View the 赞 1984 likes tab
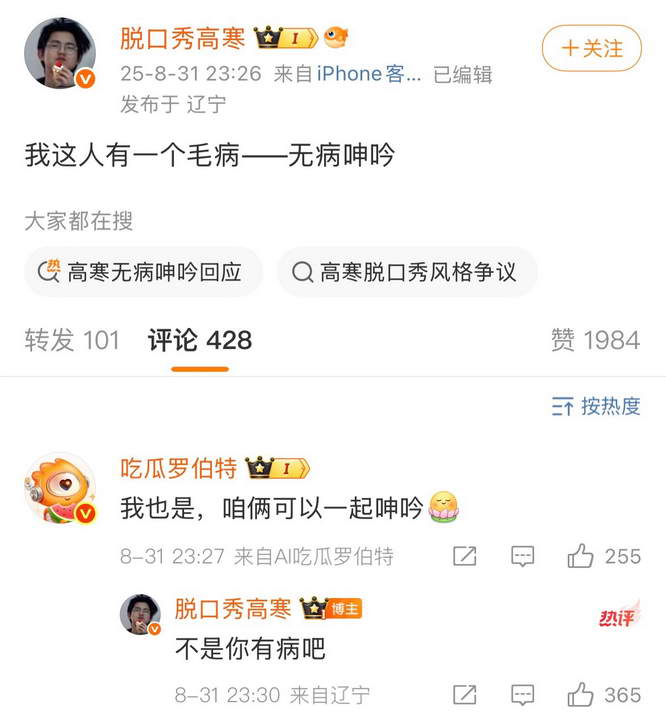 pos(595,340)
